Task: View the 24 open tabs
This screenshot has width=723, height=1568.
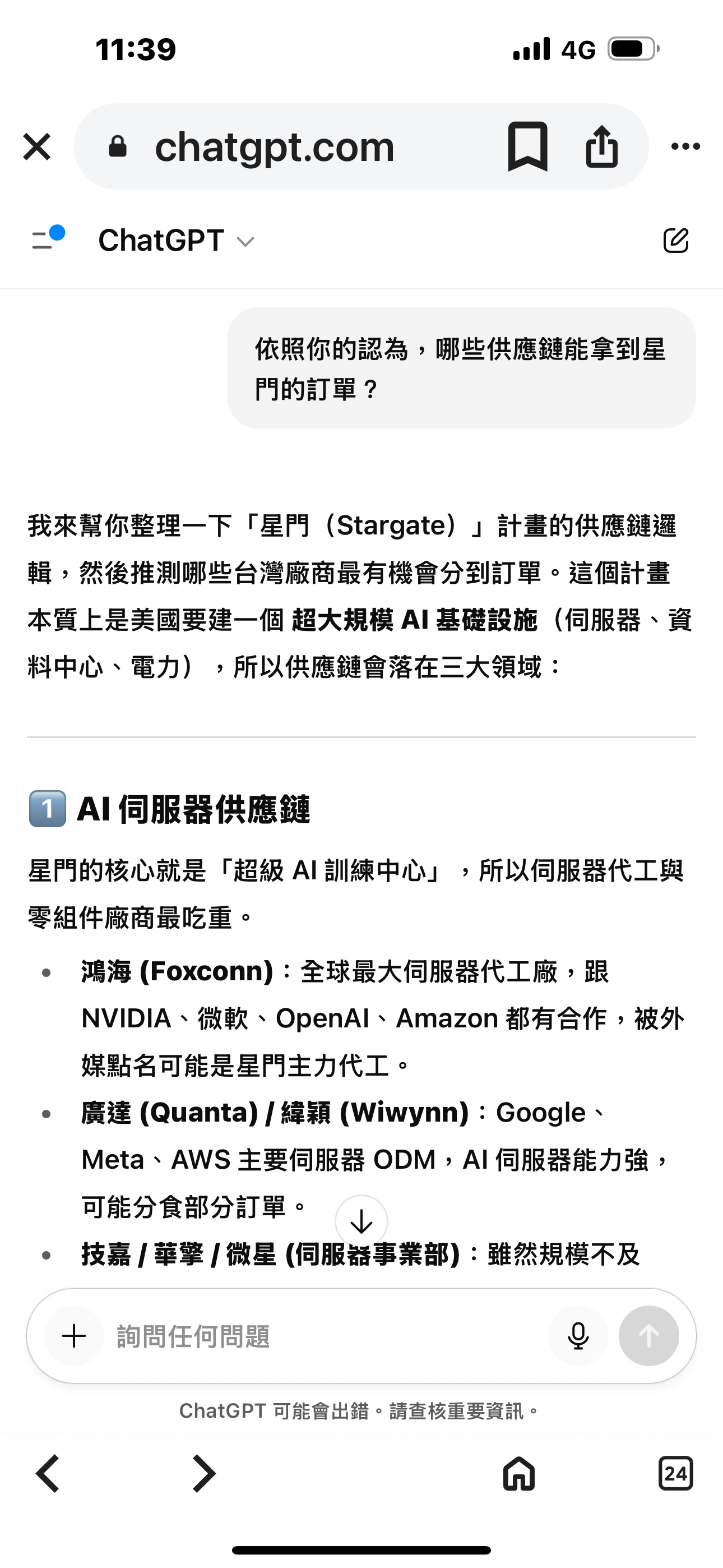Action: [675, 1474]
